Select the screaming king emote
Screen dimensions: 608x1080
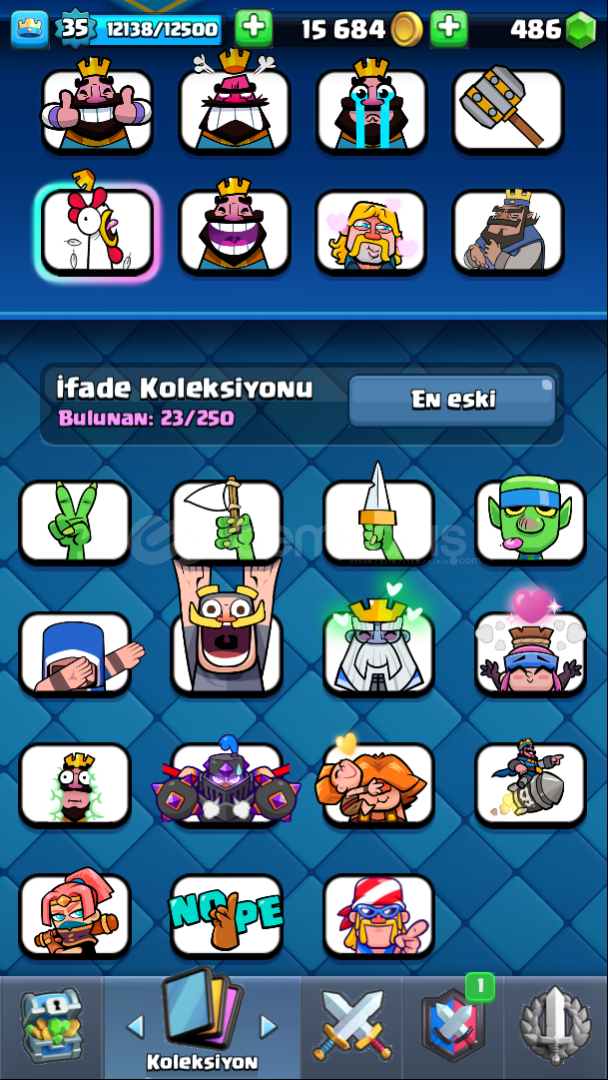tap(227, 630)
